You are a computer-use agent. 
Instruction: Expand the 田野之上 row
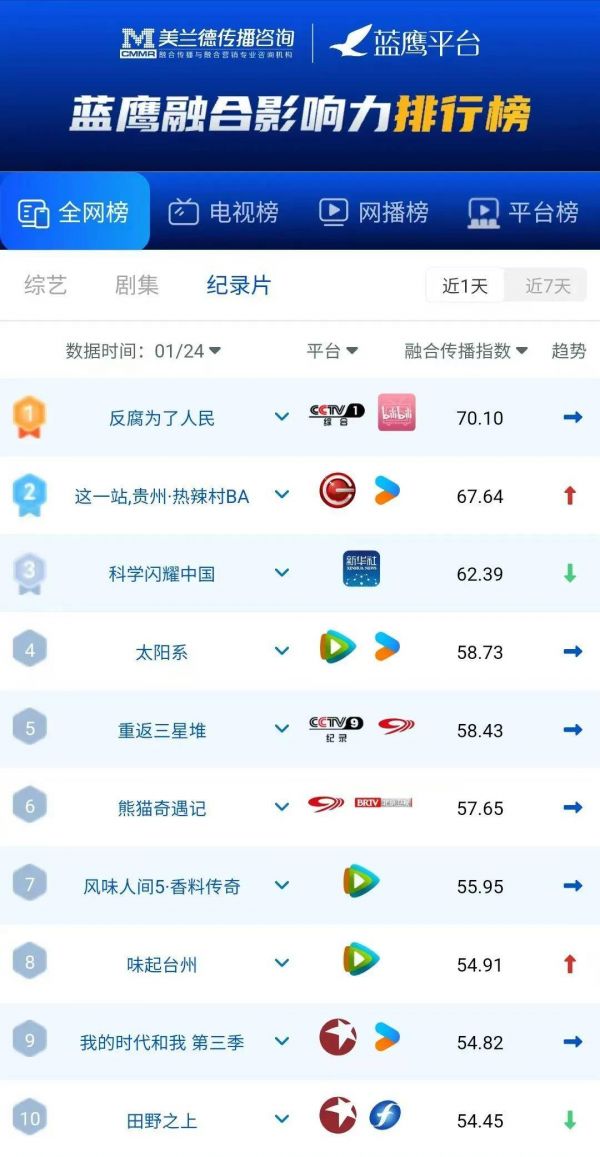click(282, 1119)
